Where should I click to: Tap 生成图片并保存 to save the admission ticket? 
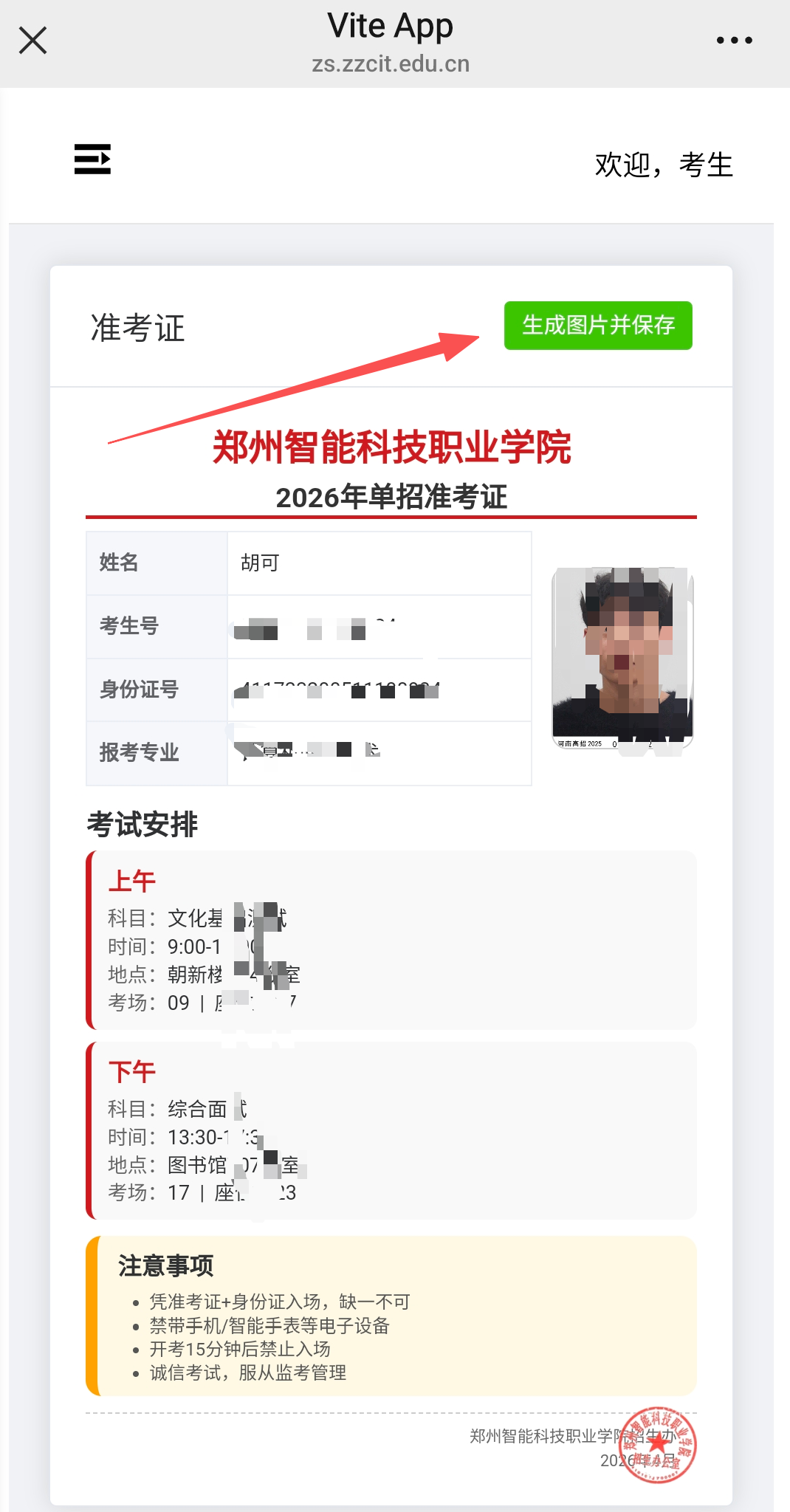(598, 326)
